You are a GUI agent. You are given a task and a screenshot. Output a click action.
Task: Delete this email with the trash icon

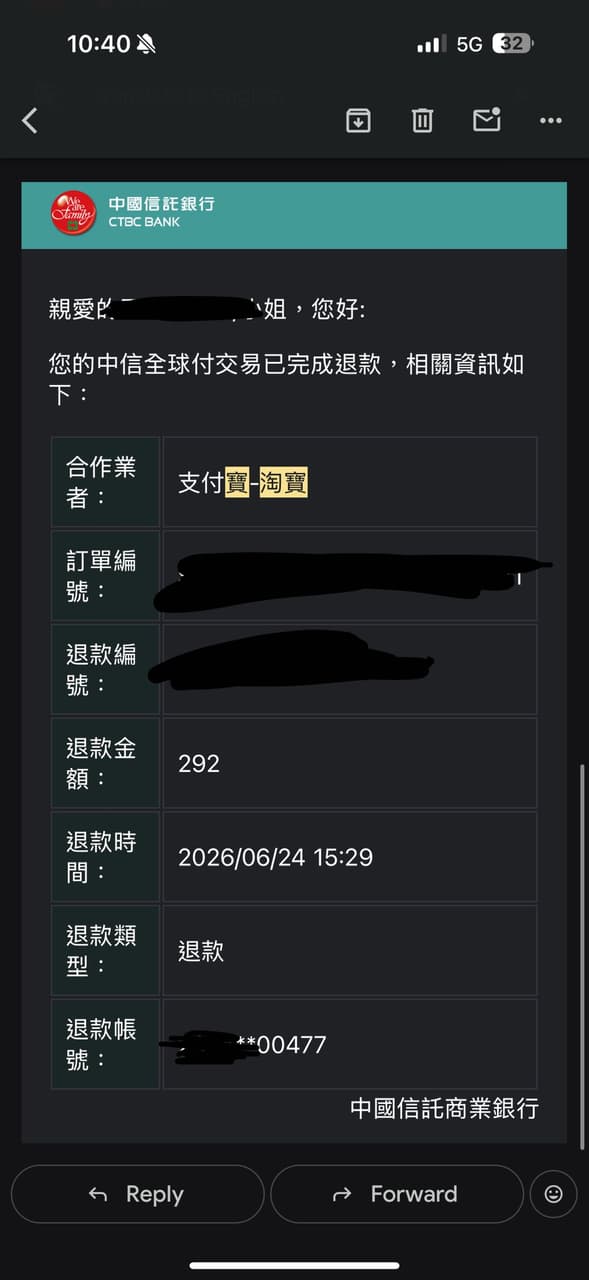click(x=422, y=121)
